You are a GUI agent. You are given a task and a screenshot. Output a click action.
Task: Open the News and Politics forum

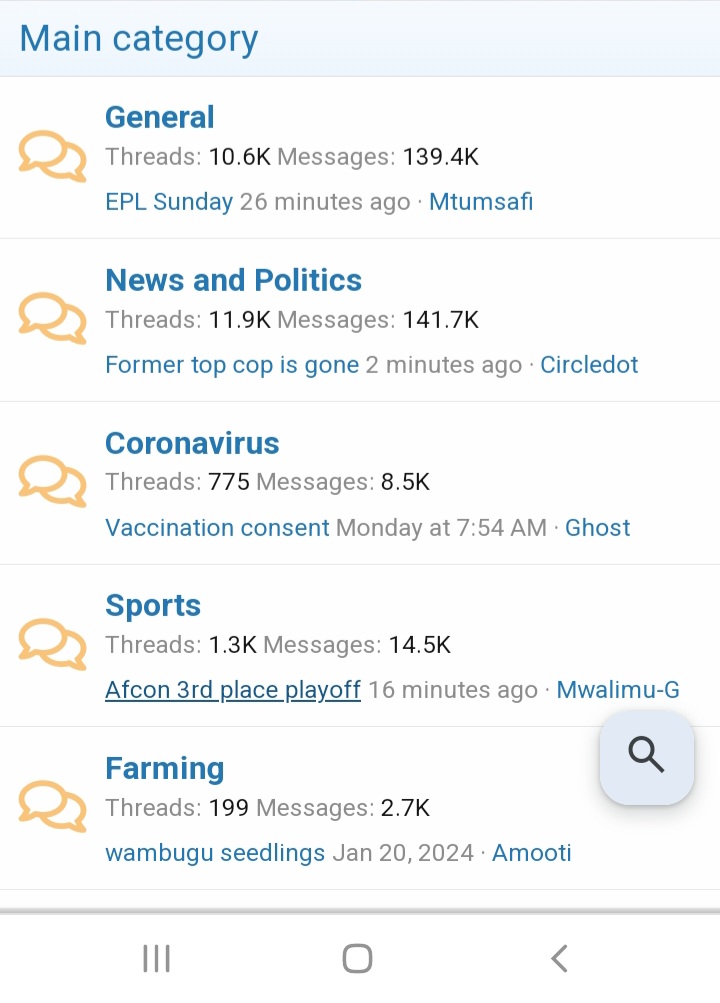click(233, 280)
